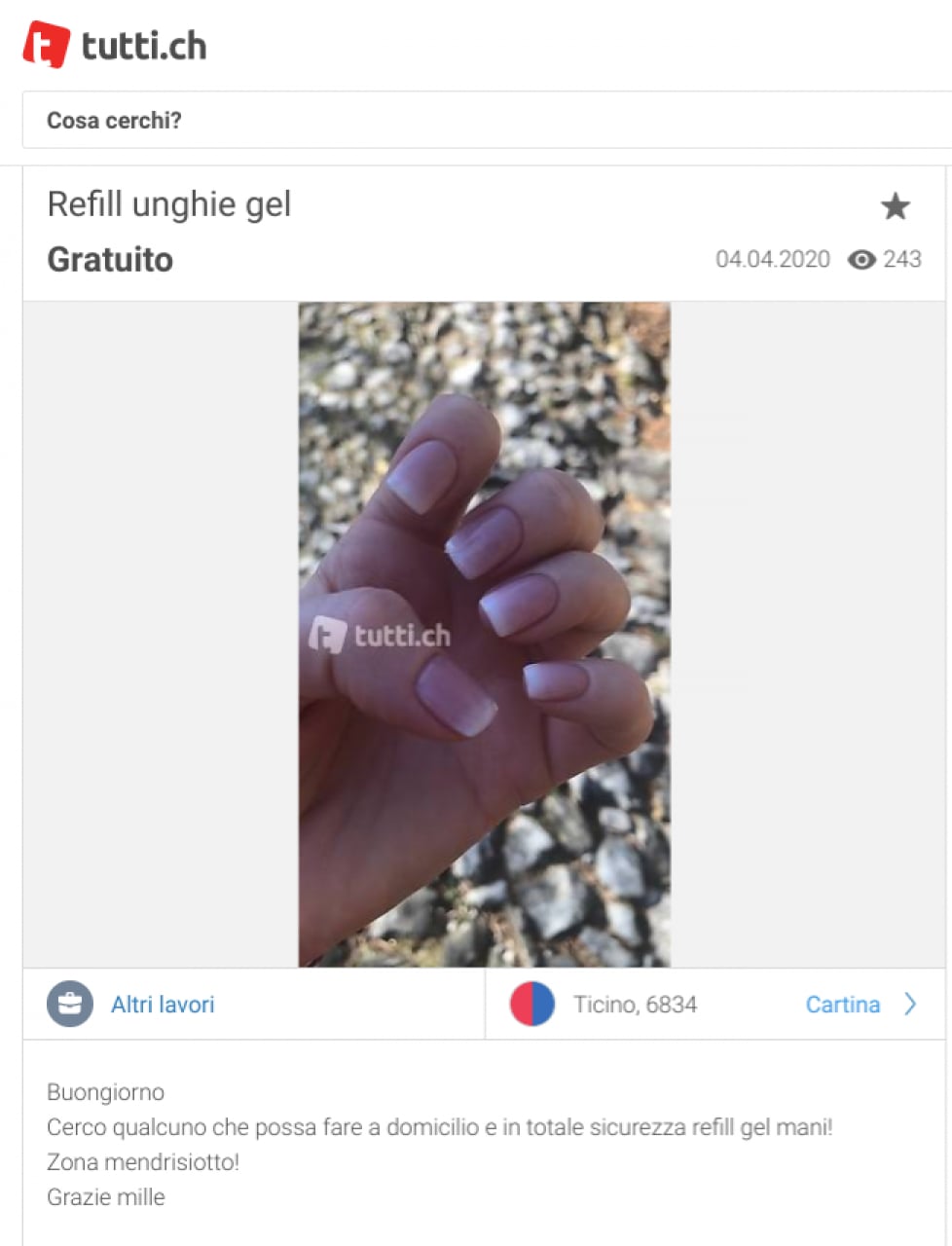
Task: Tap the Cosa cerchi? search field
Action: point(487,121)
